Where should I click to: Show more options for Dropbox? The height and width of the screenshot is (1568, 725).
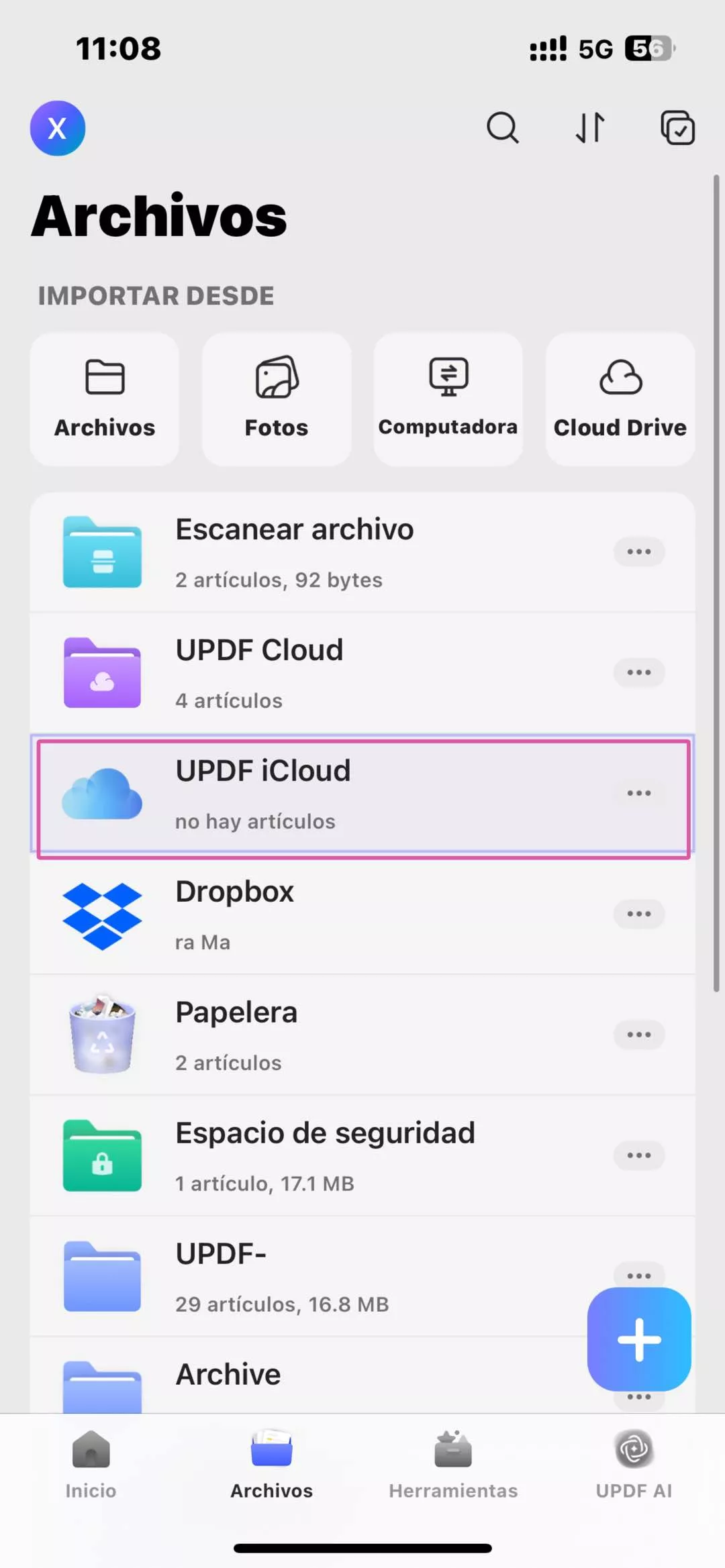coord(639,914)
